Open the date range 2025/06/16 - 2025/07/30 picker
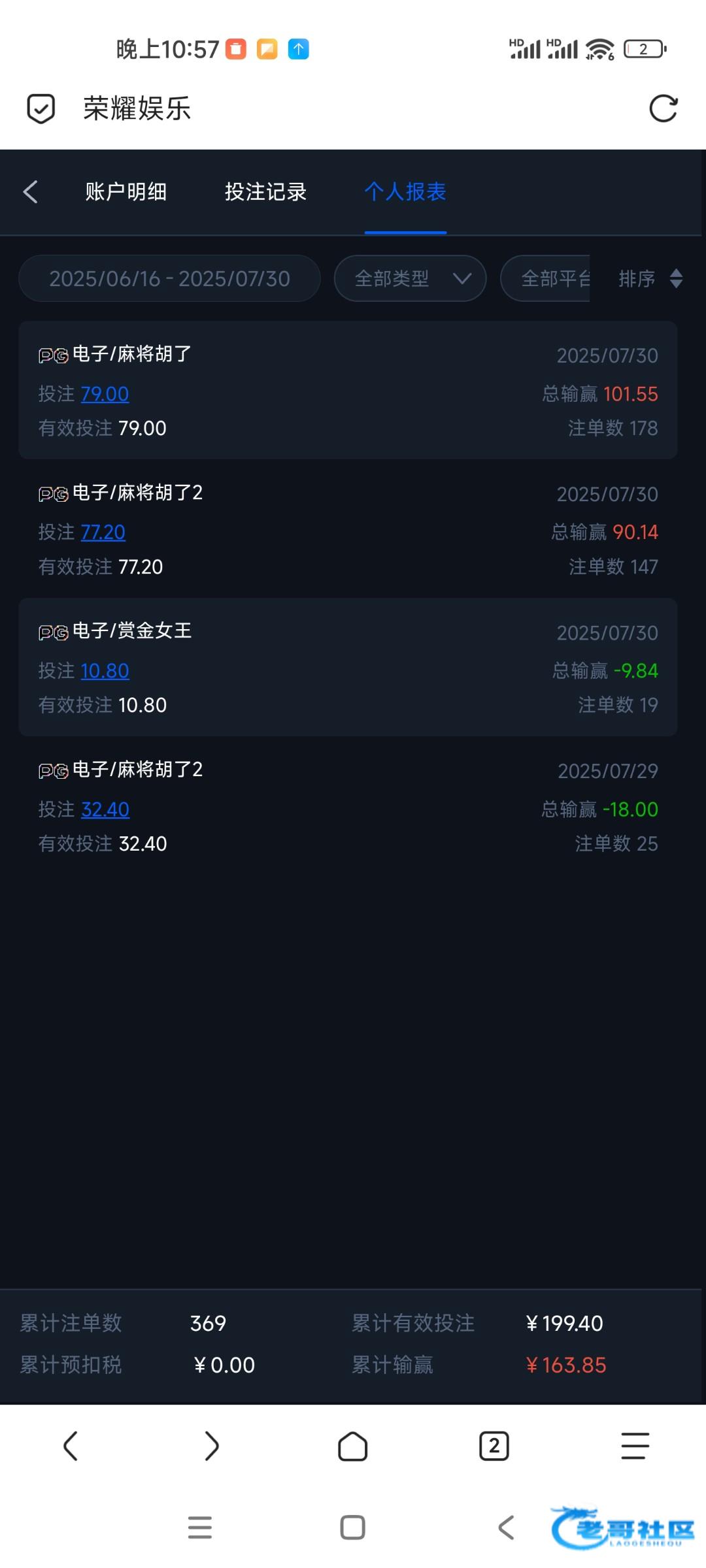The width and height of the screenshot is (706, 1568). [169, 278]
